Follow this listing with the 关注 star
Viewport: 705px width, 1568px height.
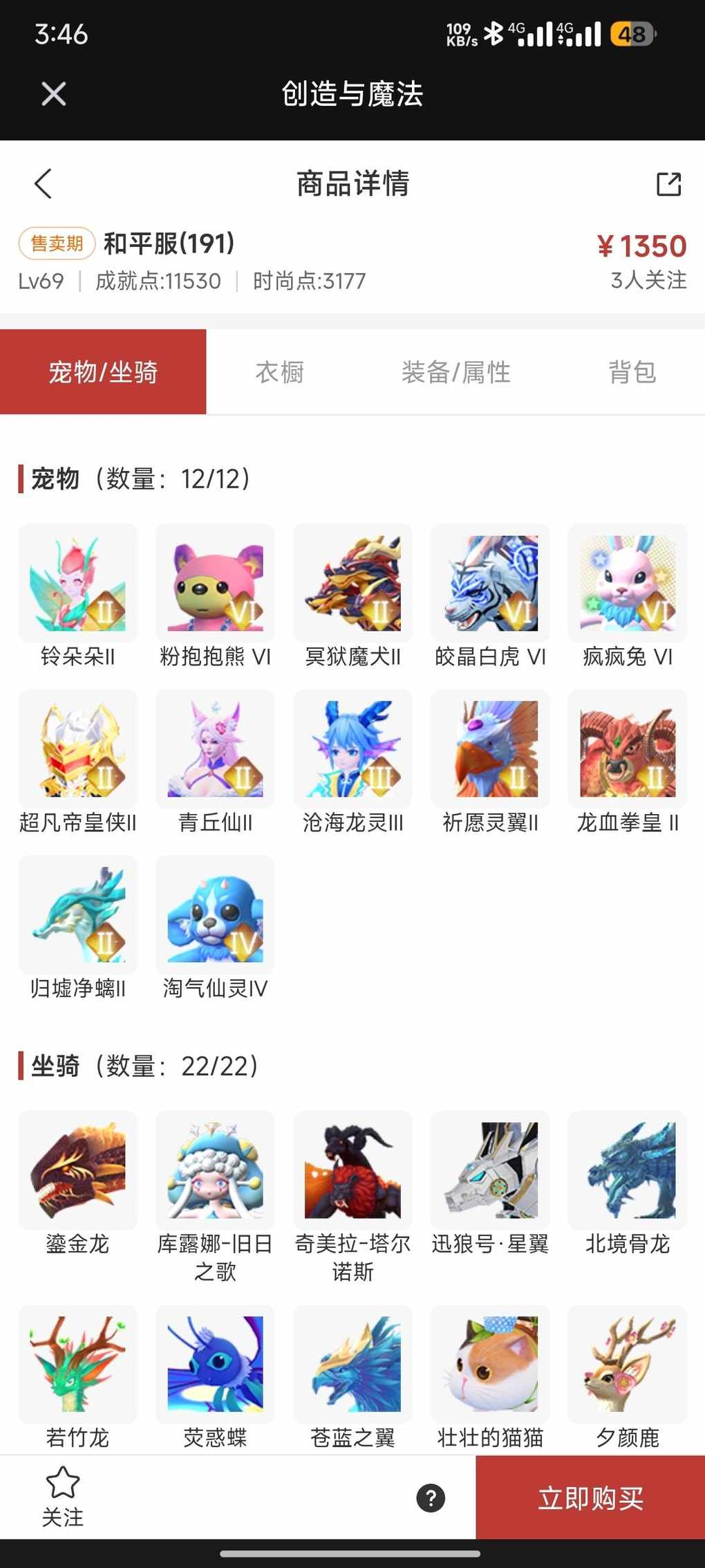pyautogui.click(x=62, y=1496)
